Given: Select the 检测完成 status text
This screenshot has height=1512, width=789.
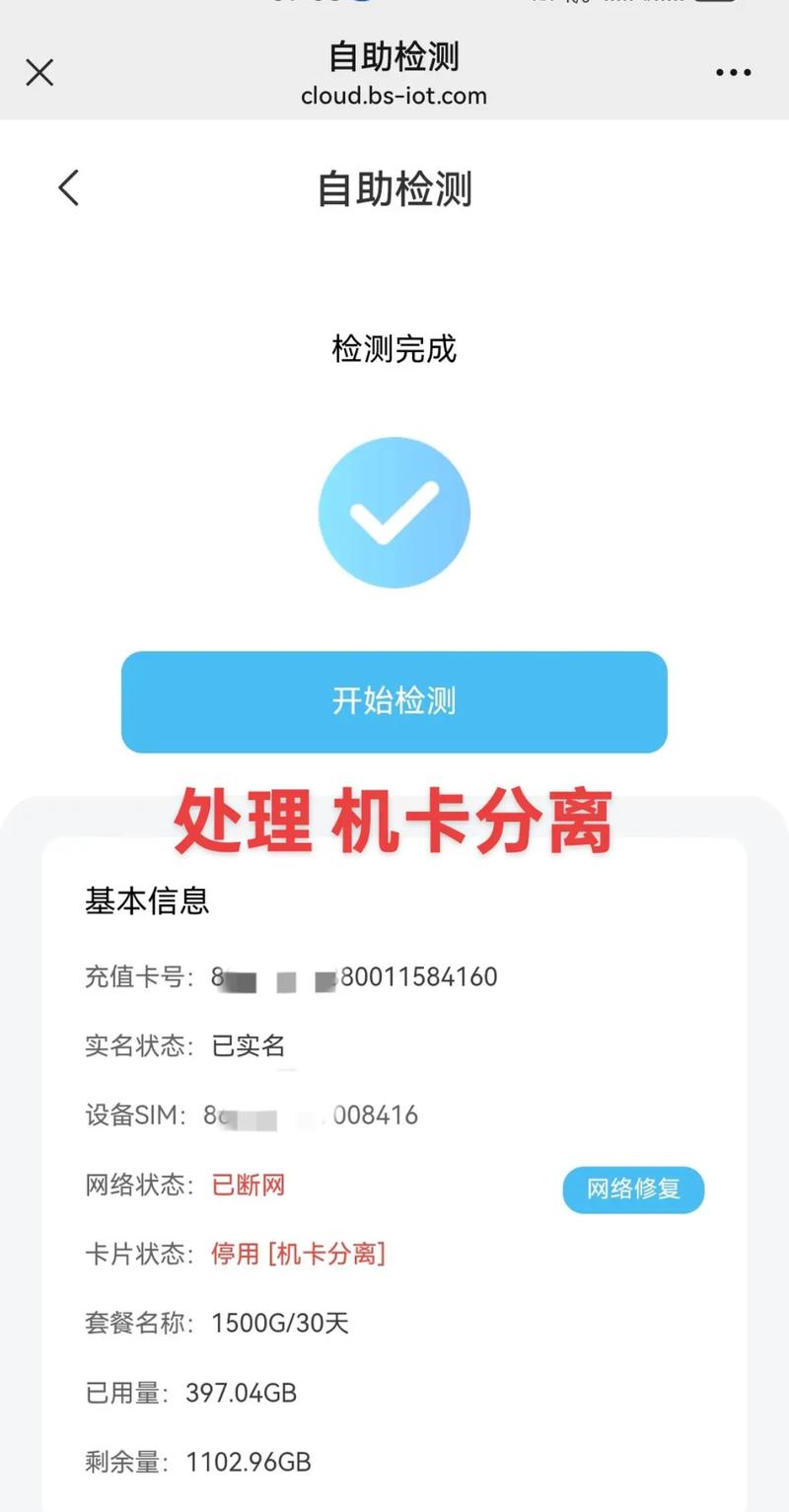Looking at the screenshot, I should tap(394, 350).
